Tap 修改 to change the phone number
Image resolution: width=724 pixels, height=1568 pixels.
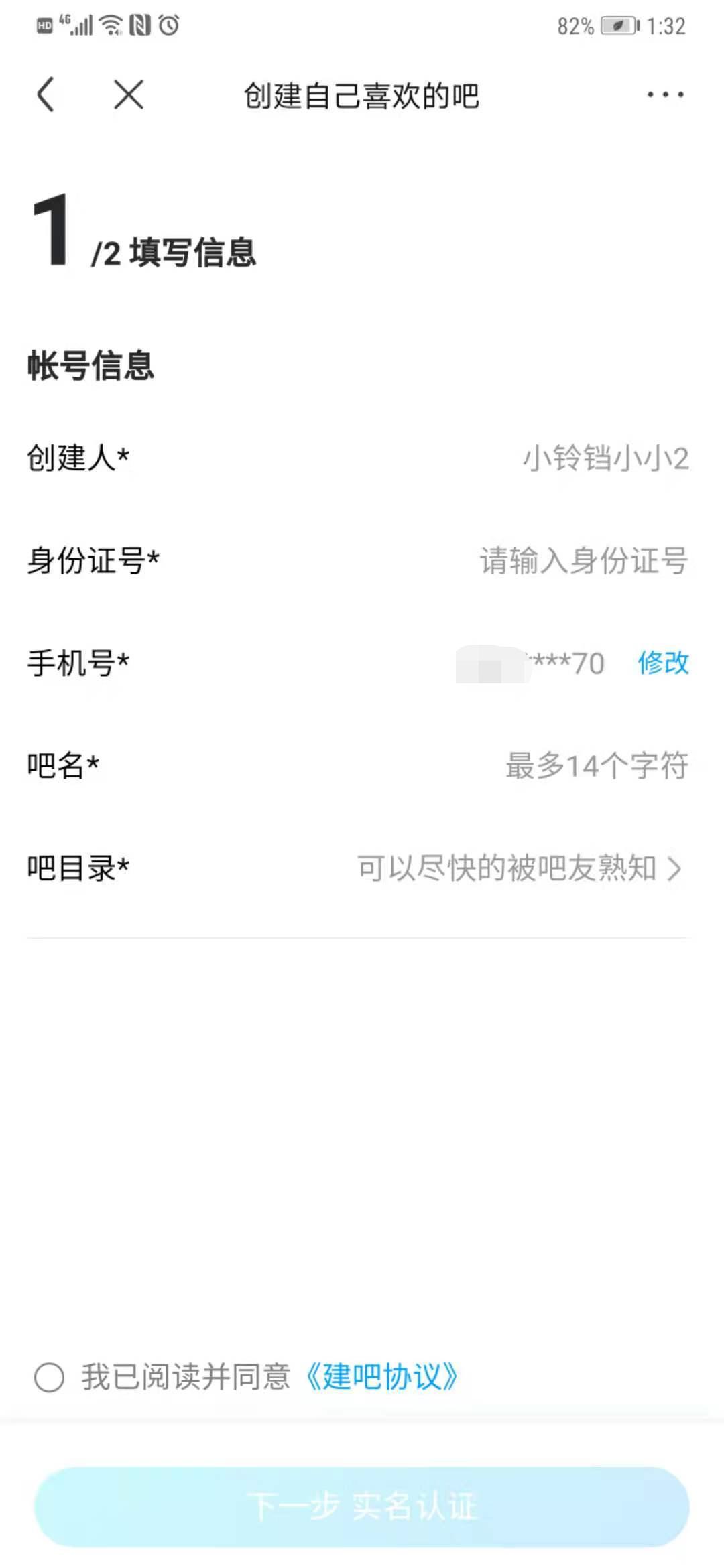click(663, 663)
